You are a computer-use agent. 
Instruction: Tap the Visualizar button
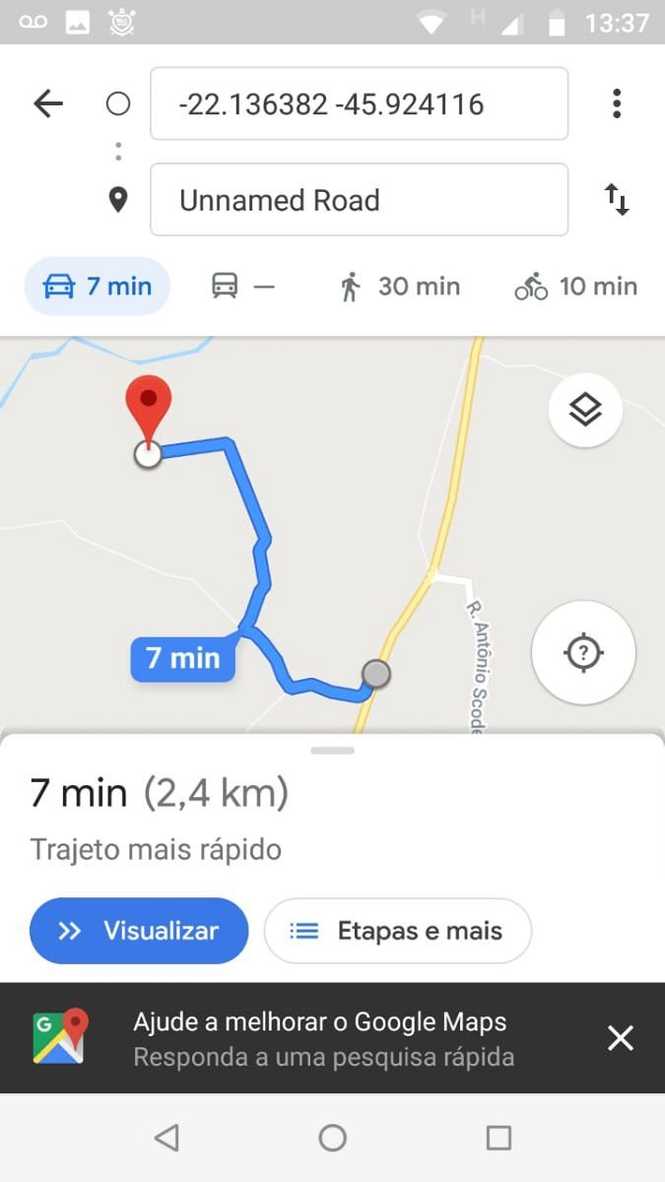coord(139,931)
